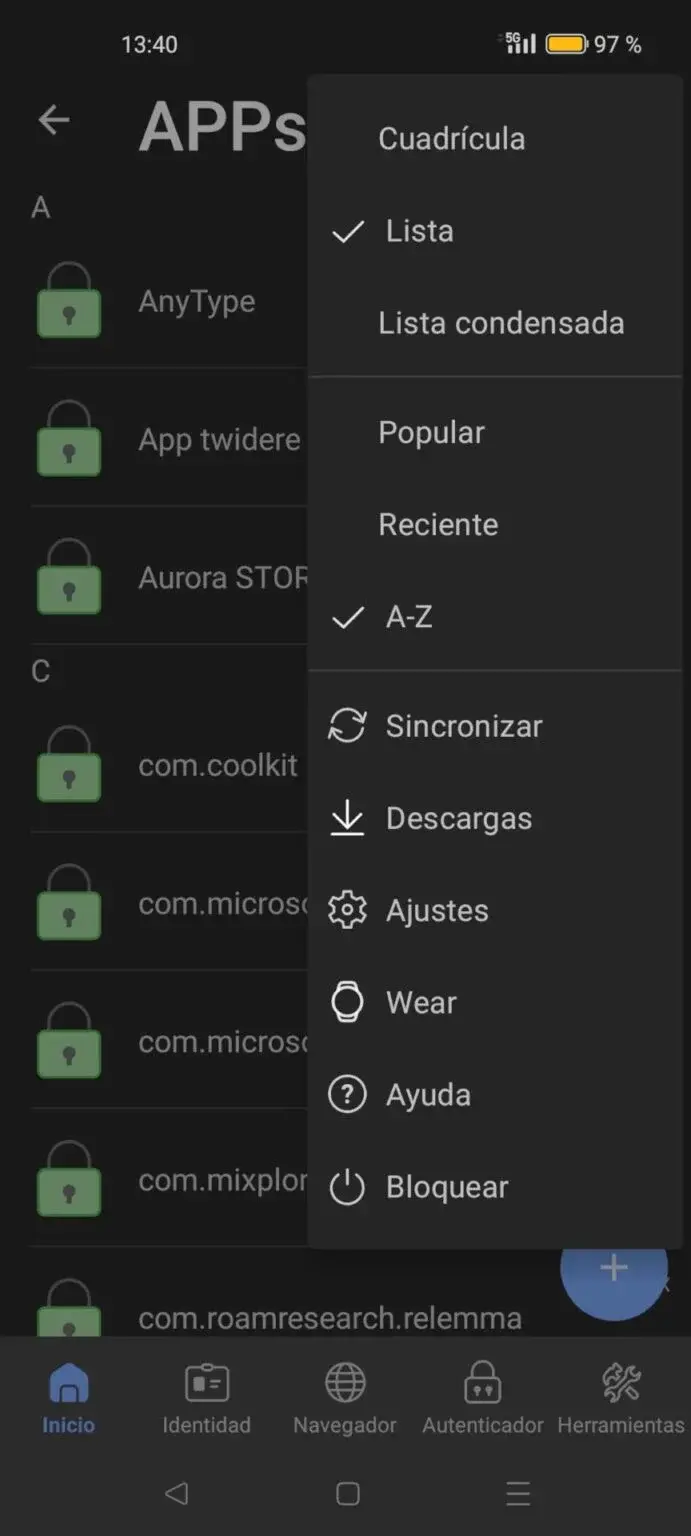Open Ajustes settings
The image size is (691, 1536).
[495, 911]
